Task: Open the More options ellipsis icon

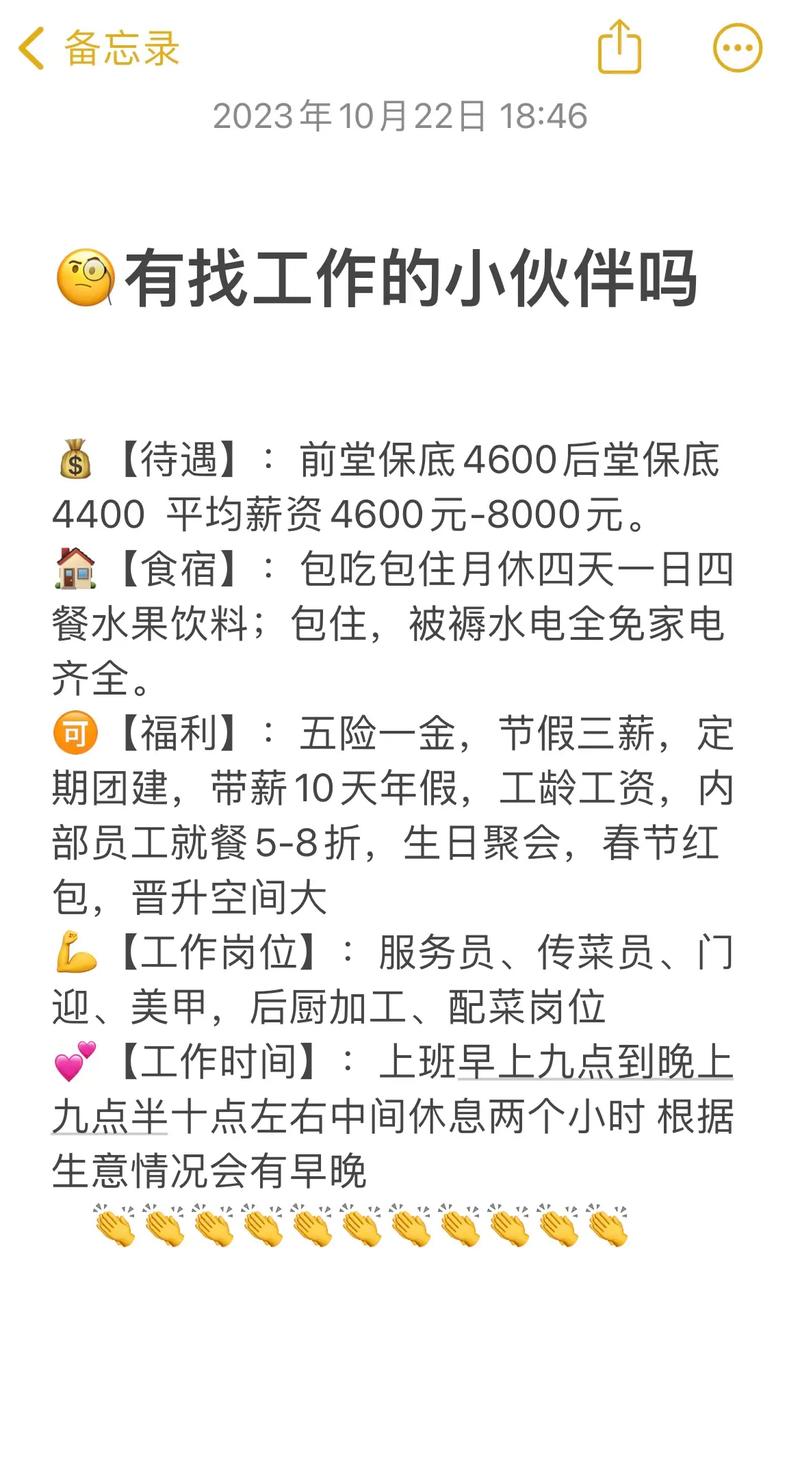Action: tap(737, 47)
